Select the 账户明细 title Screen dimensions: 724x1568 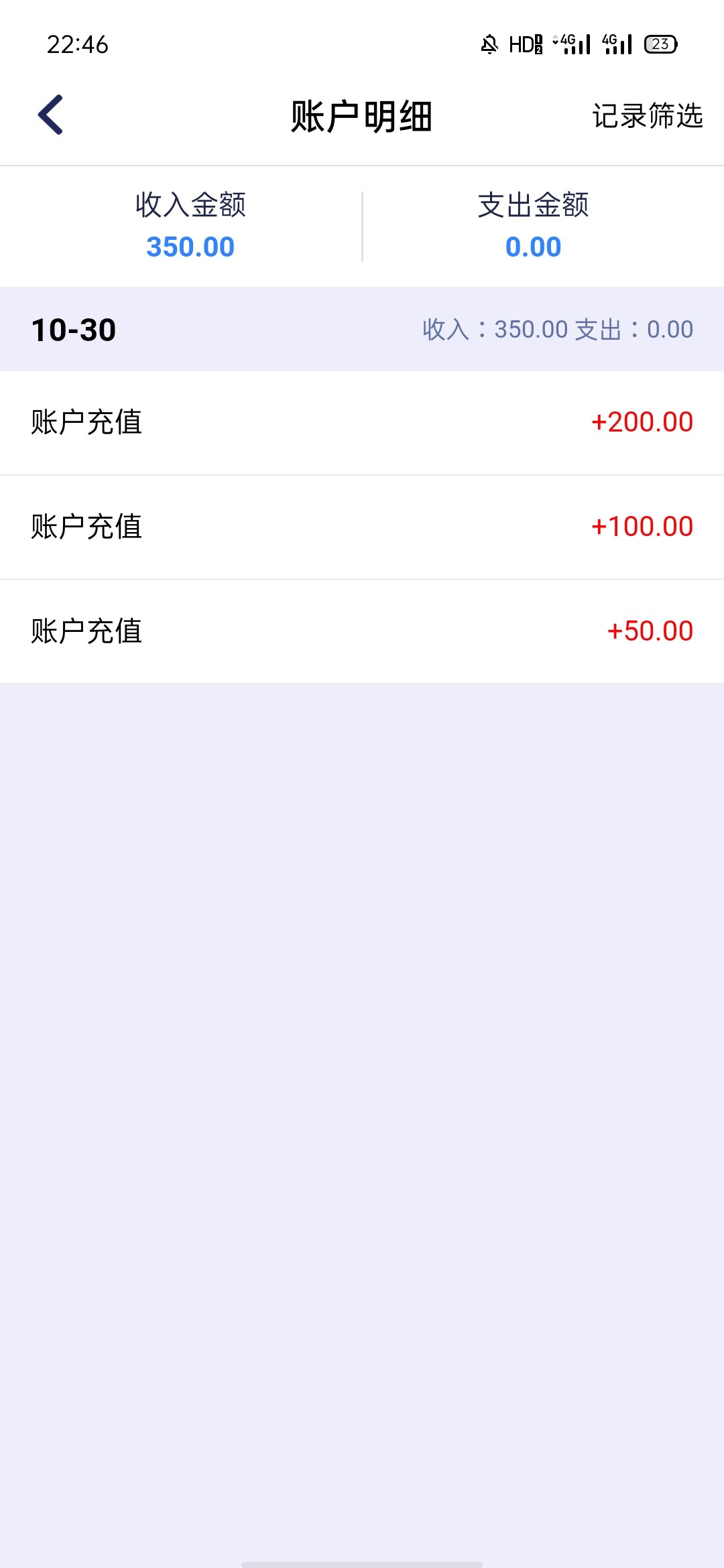coord(362,115)
